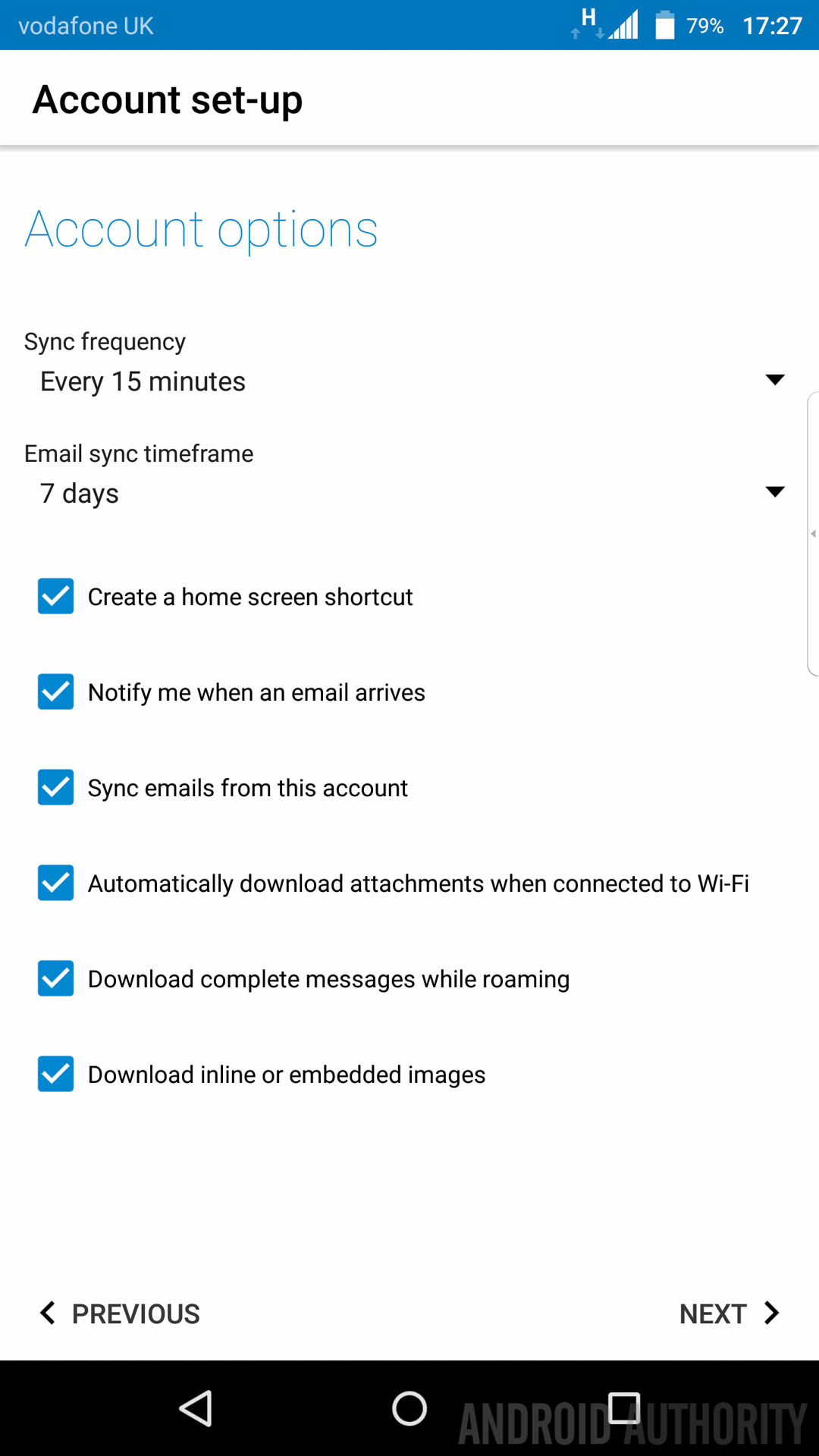Expand the Email sync timeframe dropdown
Screen dimensions: 819x1456
tap(409, 494)
